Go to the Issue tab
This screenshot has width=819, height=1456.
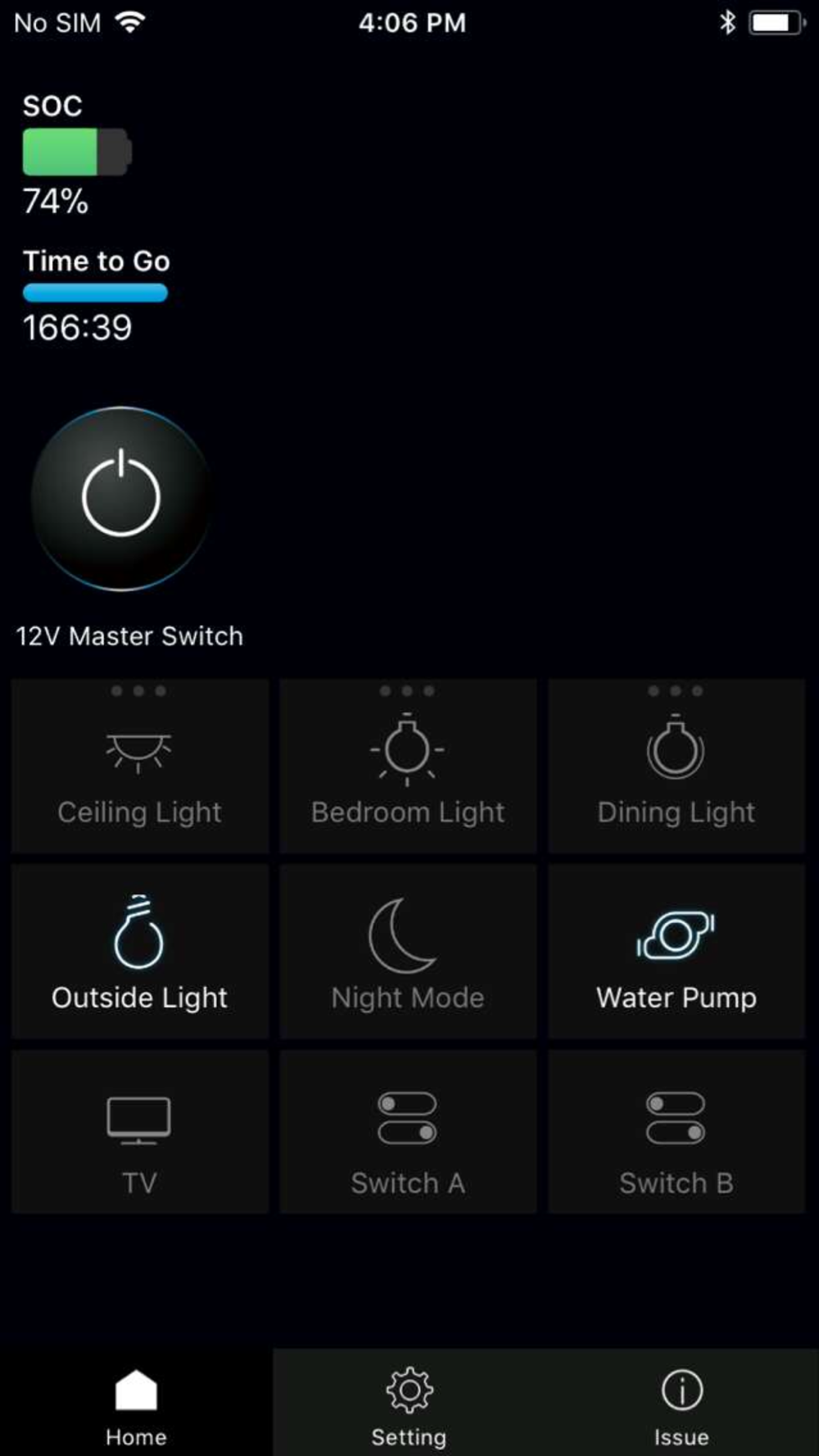tap(681, 1403)
